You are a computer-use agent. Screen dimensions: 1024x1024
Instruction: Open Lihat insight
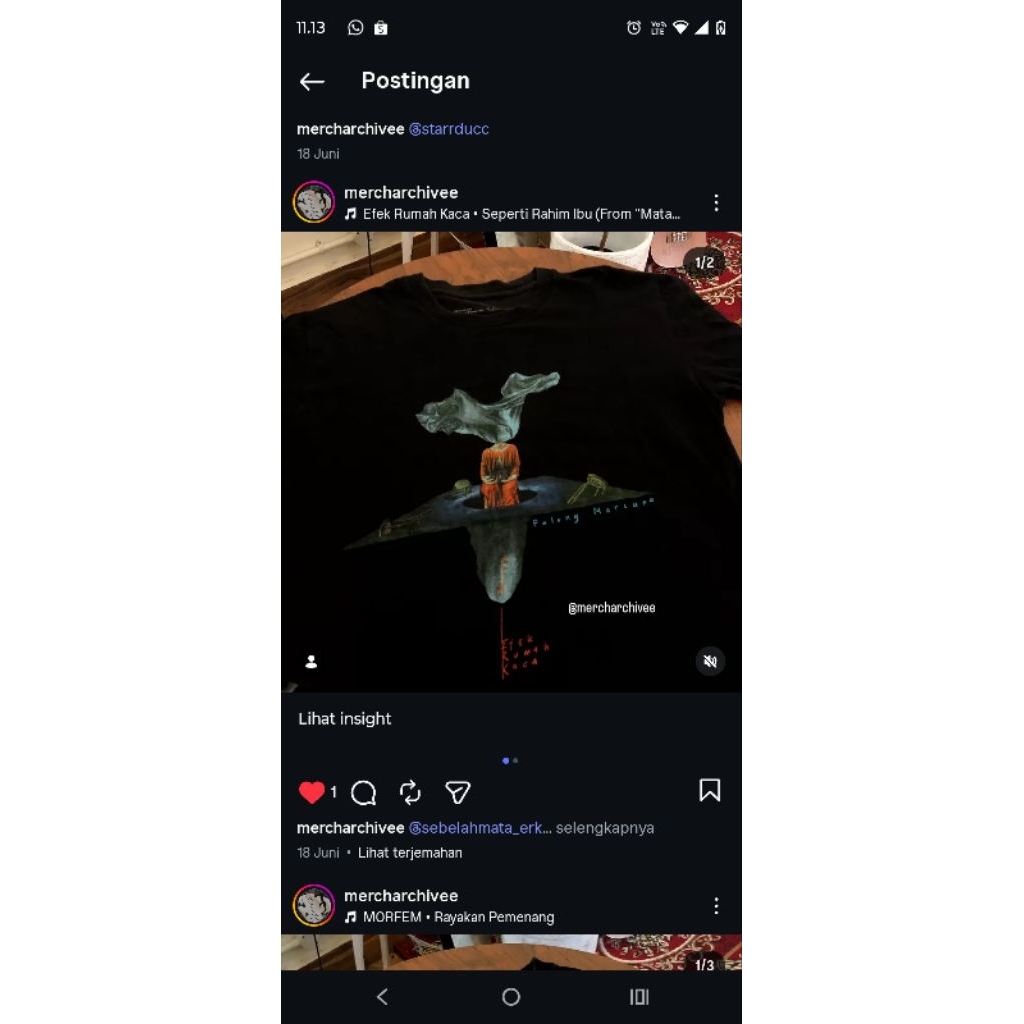point(345,719)
